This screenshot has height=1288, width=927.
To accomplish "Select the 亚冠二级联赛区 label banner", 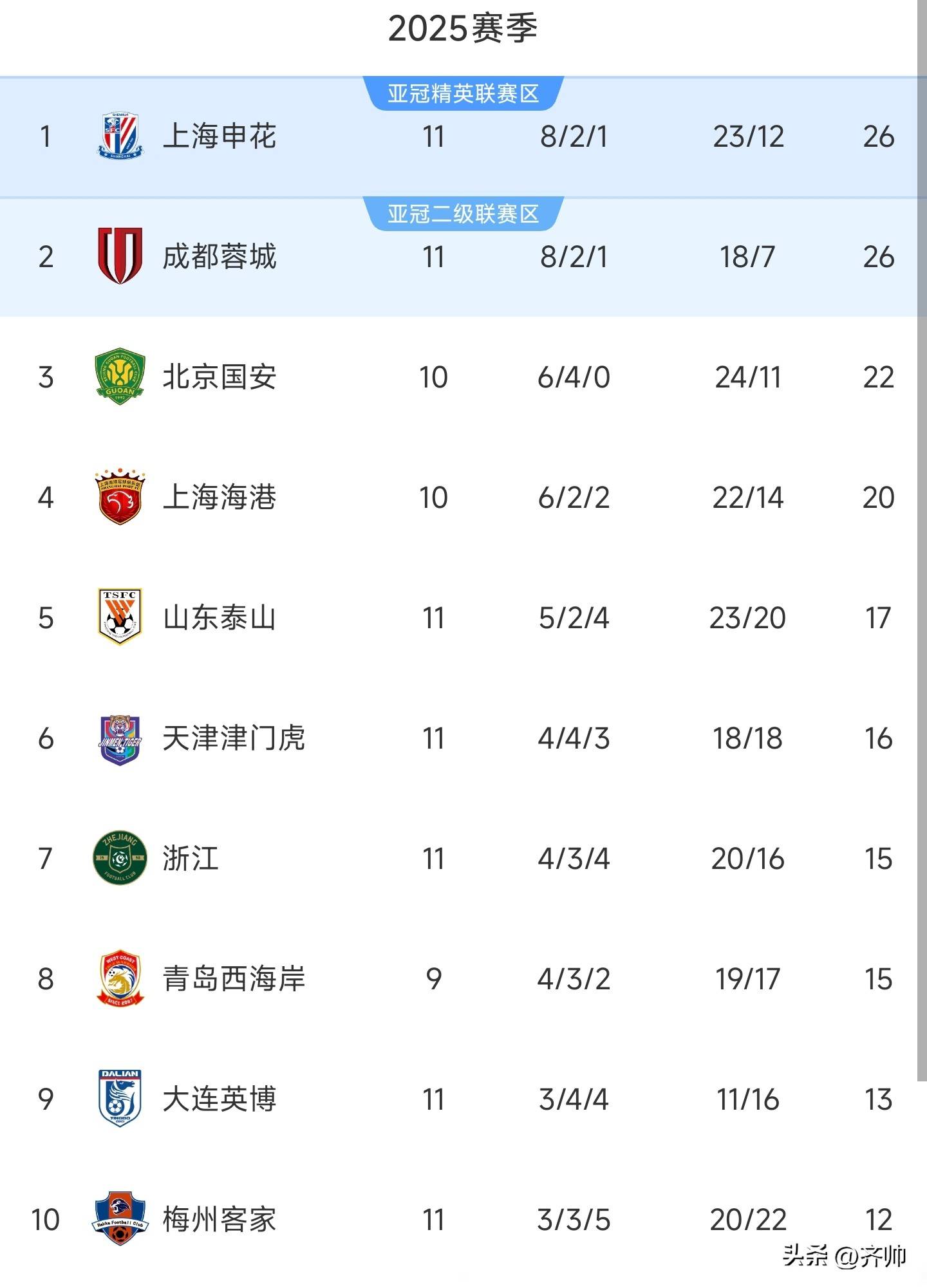I will (x=464, y=214).
